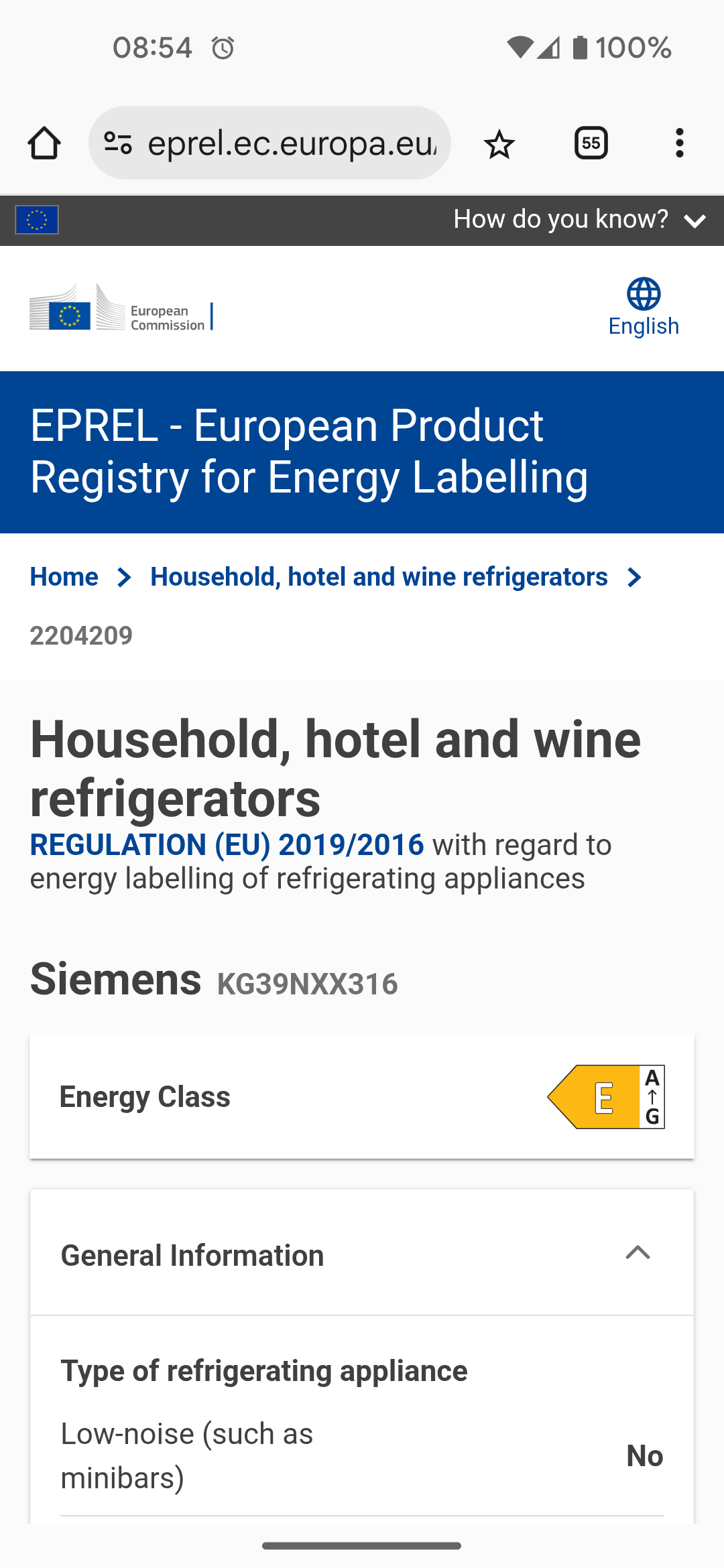The width and height of the screenshot is (724, 1568).
Task: Go to the browser home page
Action: [x=44, y=143]
